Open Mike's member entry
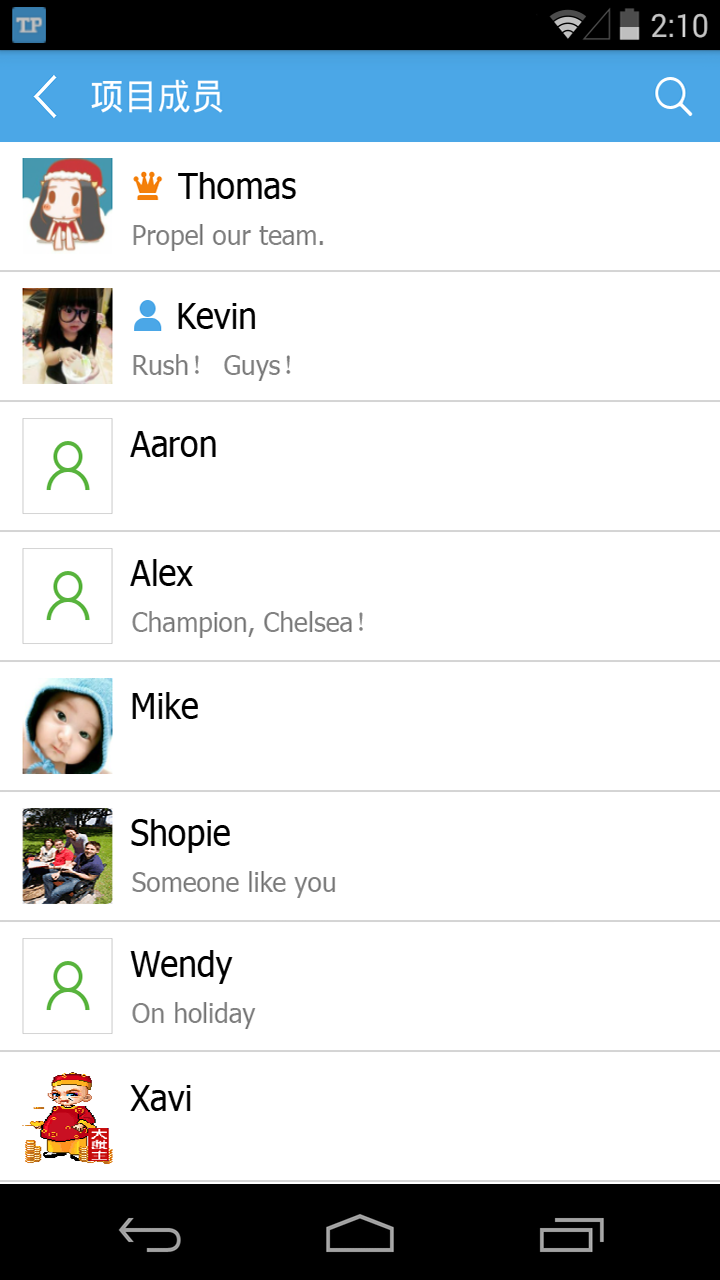The width and height of the screenshot is (720, 1280). click(x=360, y=726)
